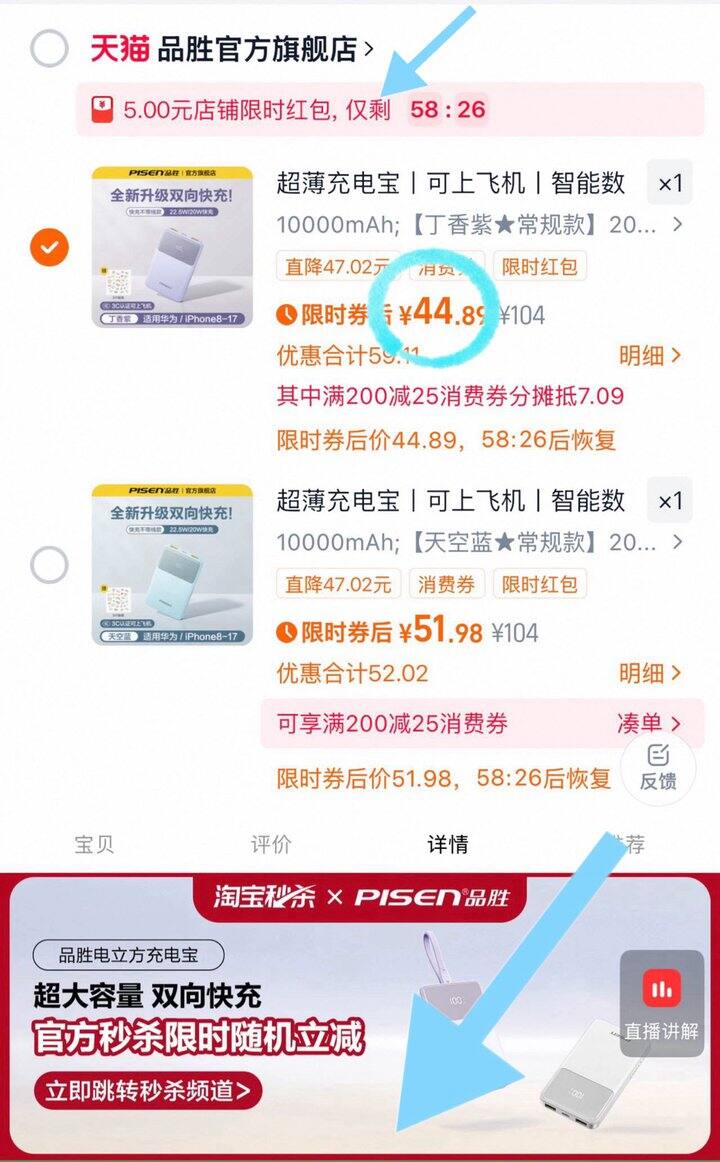This screenshot has height=1162, width=720.
Task: Open the 反馈 feedback floating button
Action: click(659, 765)
